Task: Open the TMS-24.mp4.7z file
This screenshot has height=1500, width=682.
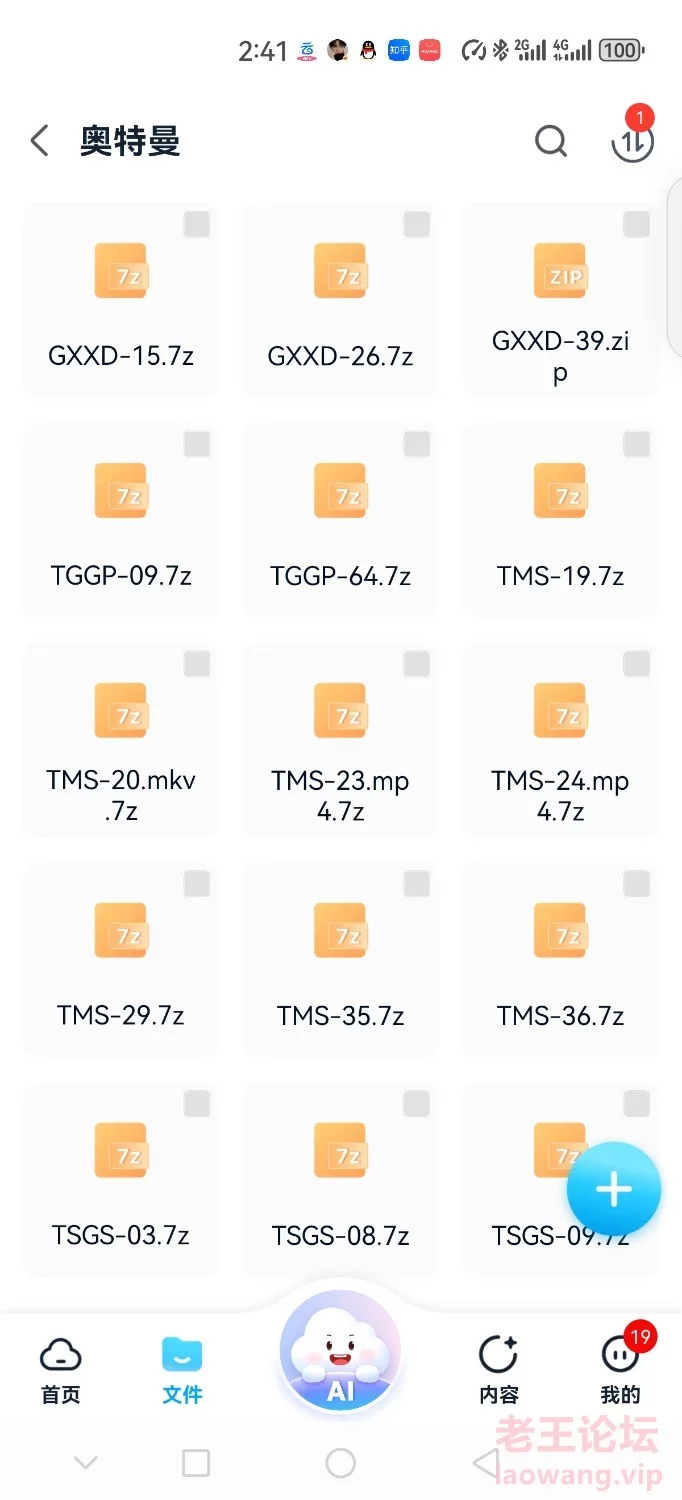Action: pos(561,740)
